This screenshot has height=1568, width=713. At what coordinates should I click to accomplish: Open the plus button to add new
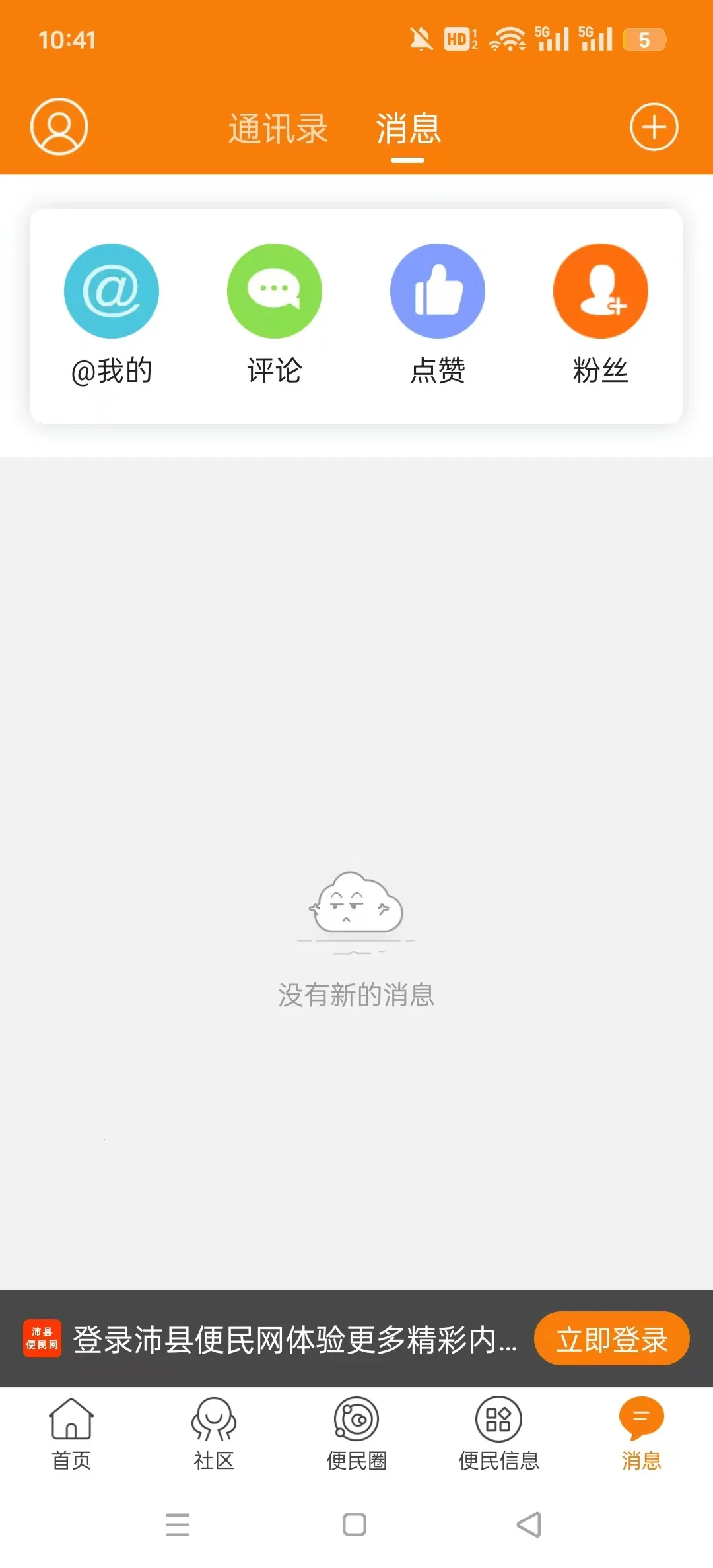654,127
